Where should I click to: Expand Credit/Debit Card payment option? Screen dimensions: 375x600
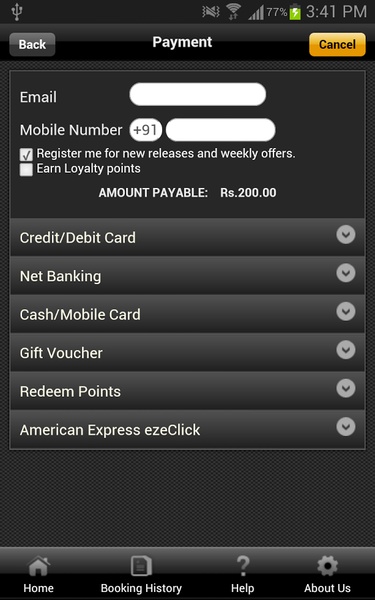[x=188, y=237]
